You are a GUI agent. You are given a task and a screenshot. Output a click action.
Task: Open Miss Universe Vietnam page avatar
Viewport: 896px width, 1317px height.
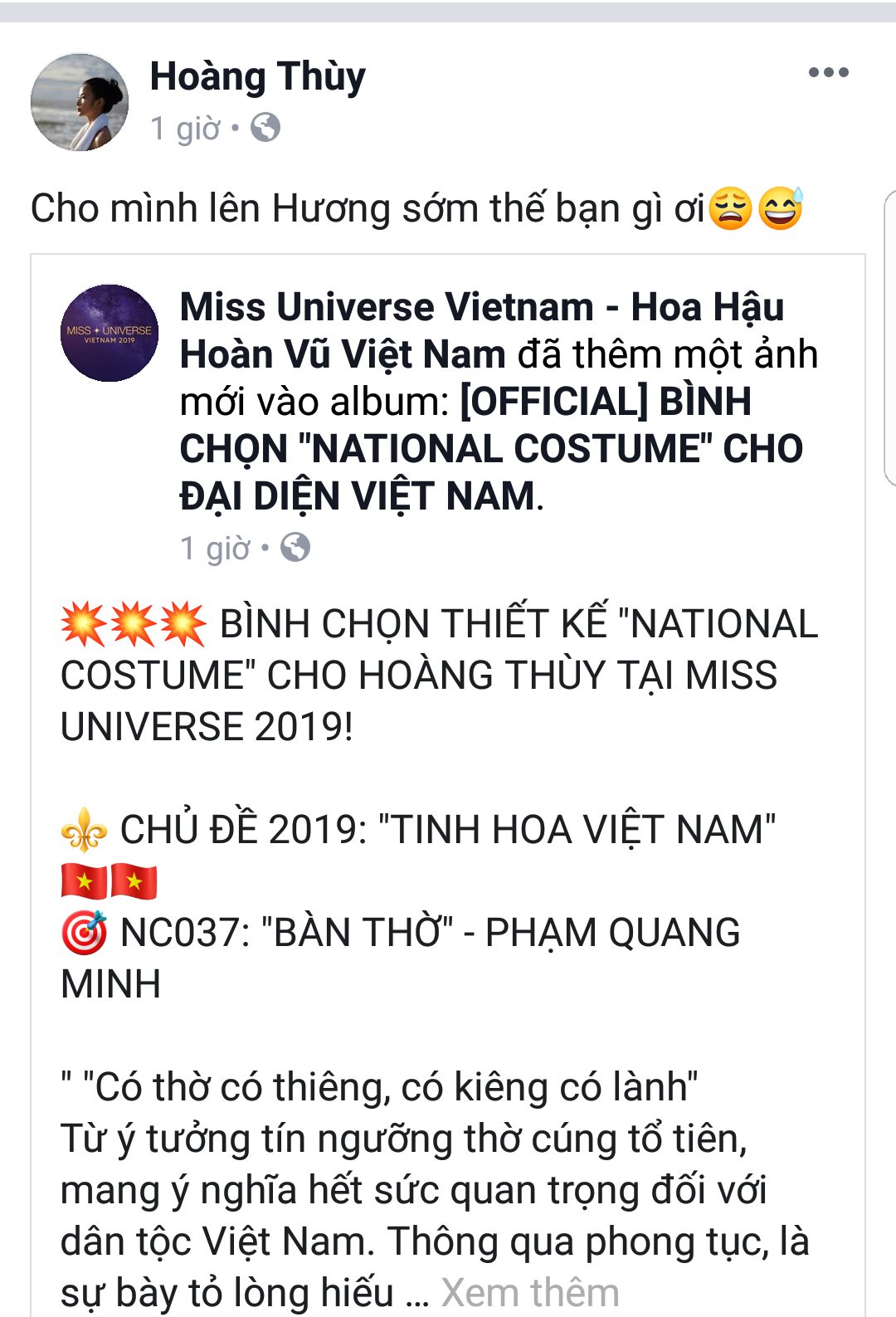pyautogui.click(x=110, y=334)
